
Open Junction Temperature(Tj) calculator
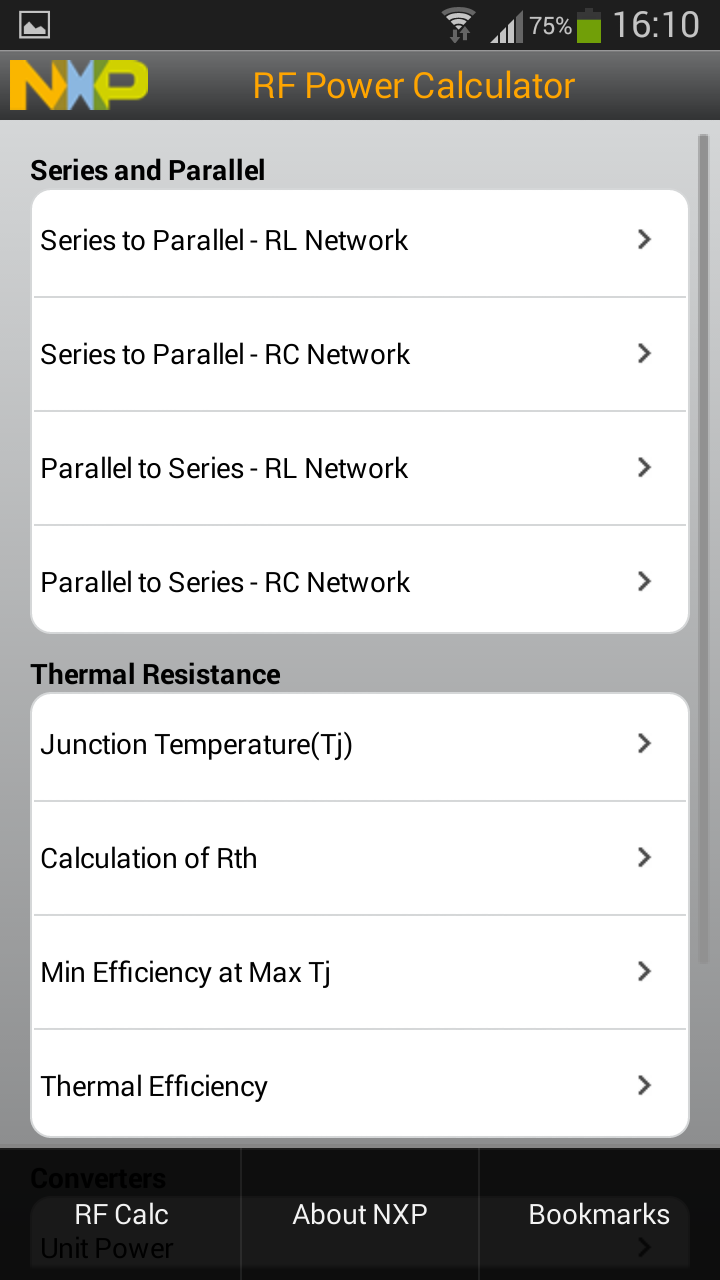pyautogui.click(x=360, y=744)
